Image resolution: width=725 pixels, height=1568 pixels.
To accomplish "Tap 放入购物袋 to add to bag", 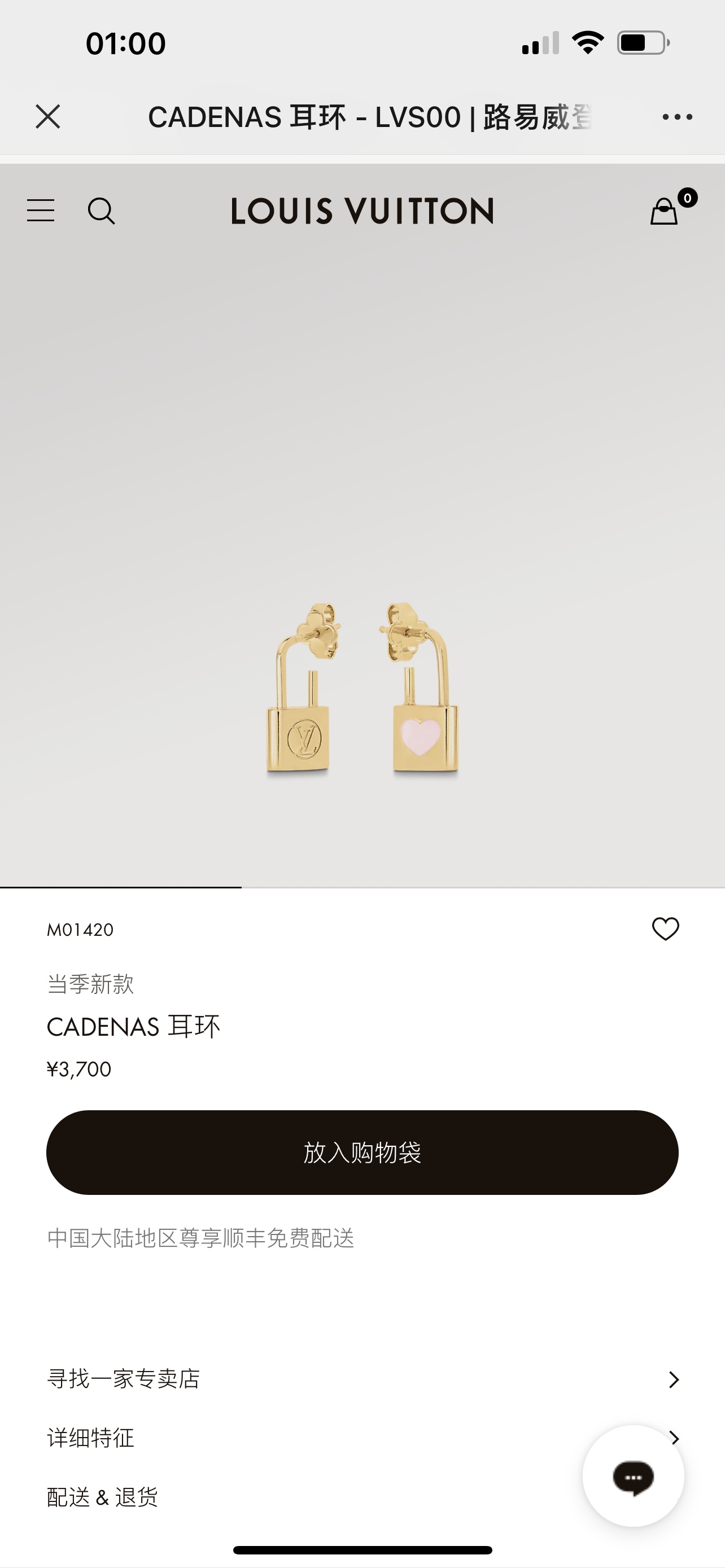I will point(362,1152).
